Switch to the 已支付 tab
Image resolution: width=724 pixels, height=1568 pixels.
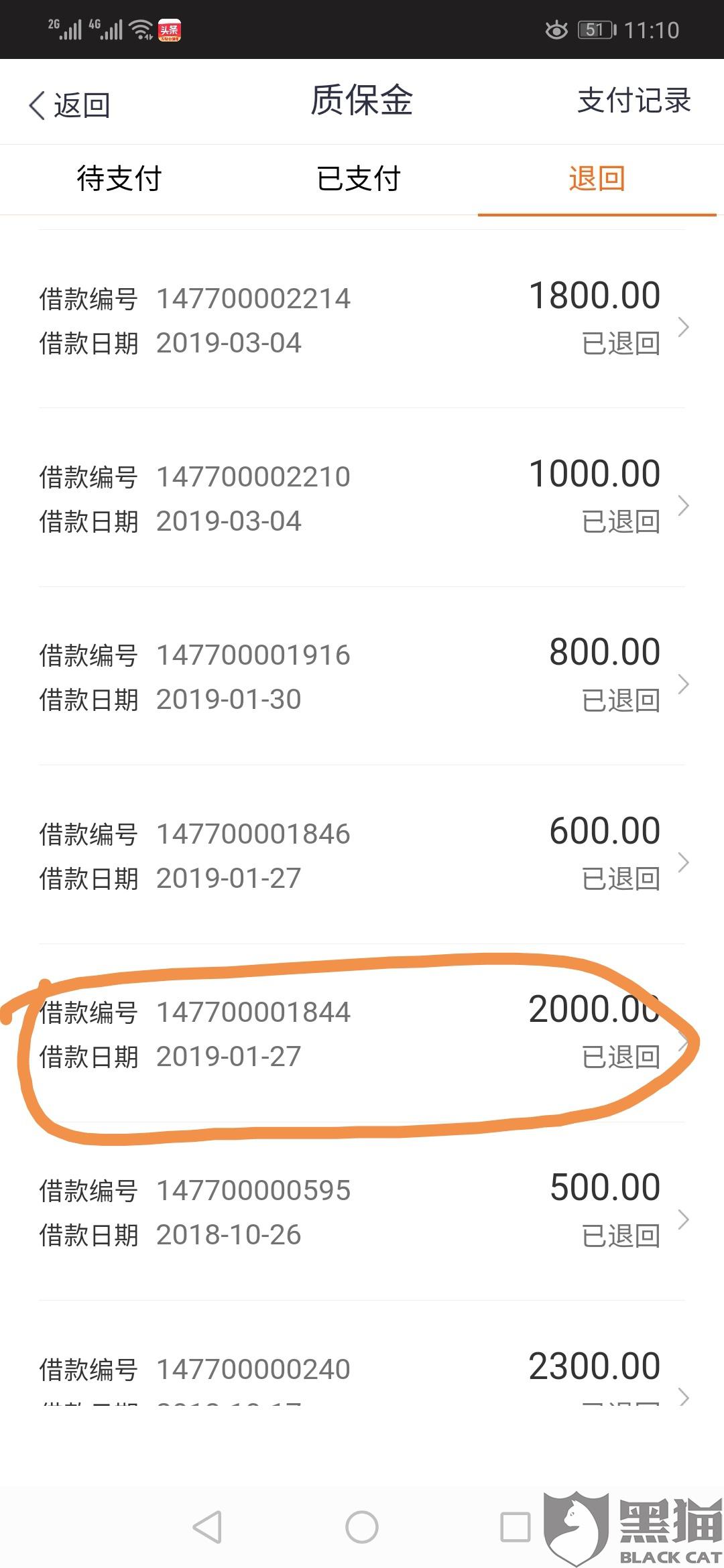point(359,179)
